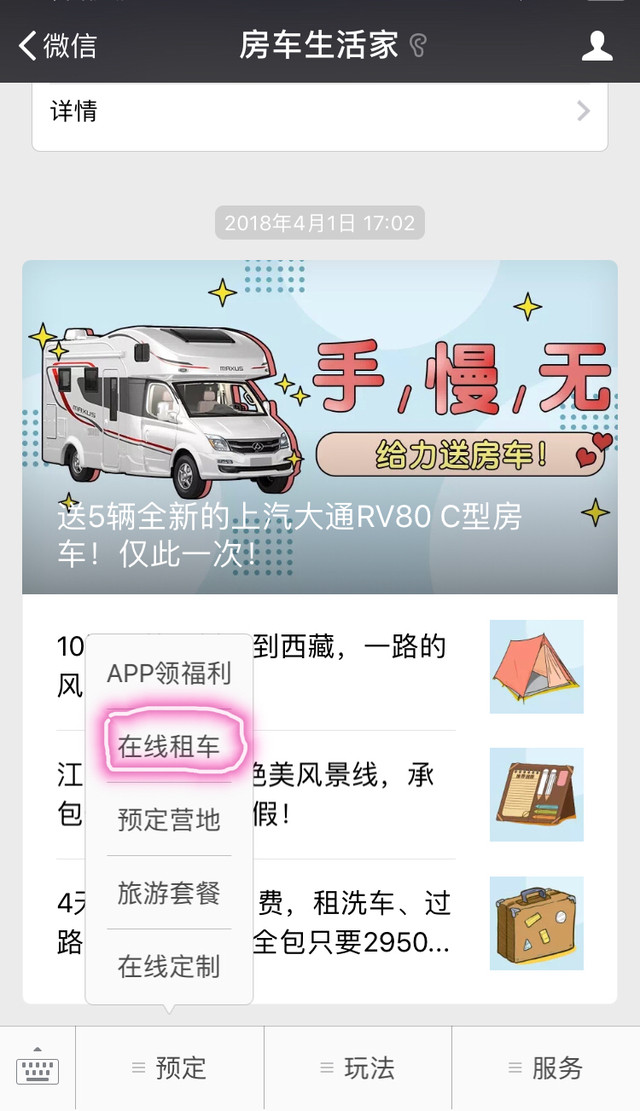
Task: Select APP领福利 from the popup menu
Action: coord(169,673)
